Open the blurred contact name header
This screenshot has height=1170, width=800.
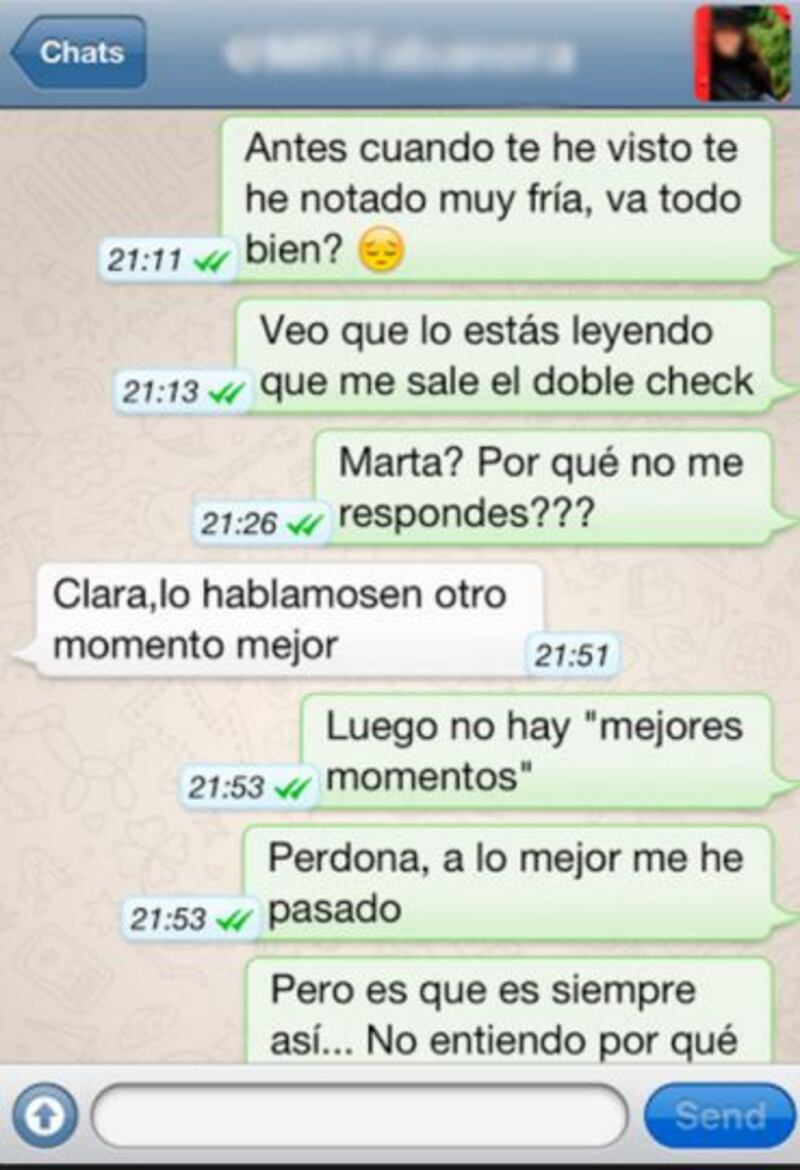click(400, 53)
